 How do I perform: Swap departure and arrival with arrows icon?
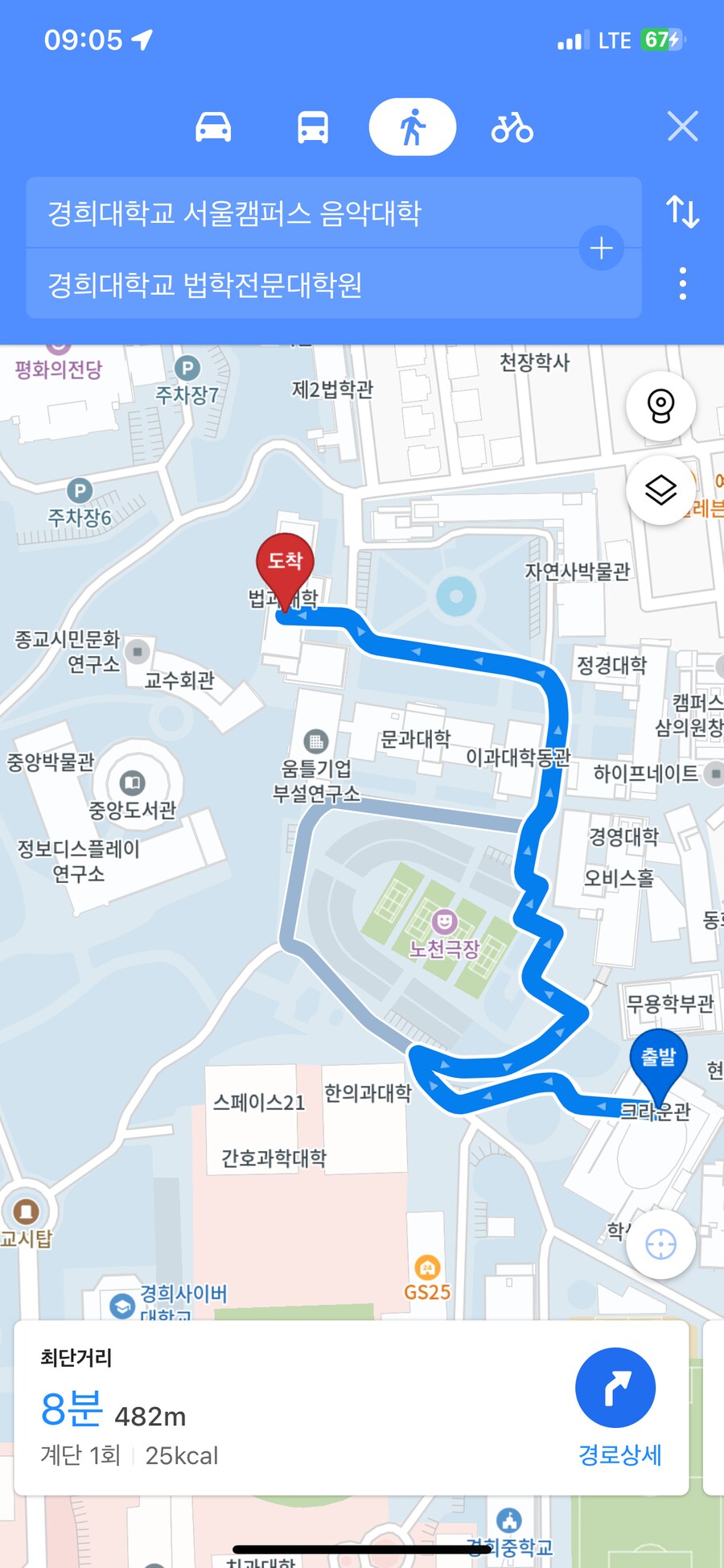click(682, 211)
